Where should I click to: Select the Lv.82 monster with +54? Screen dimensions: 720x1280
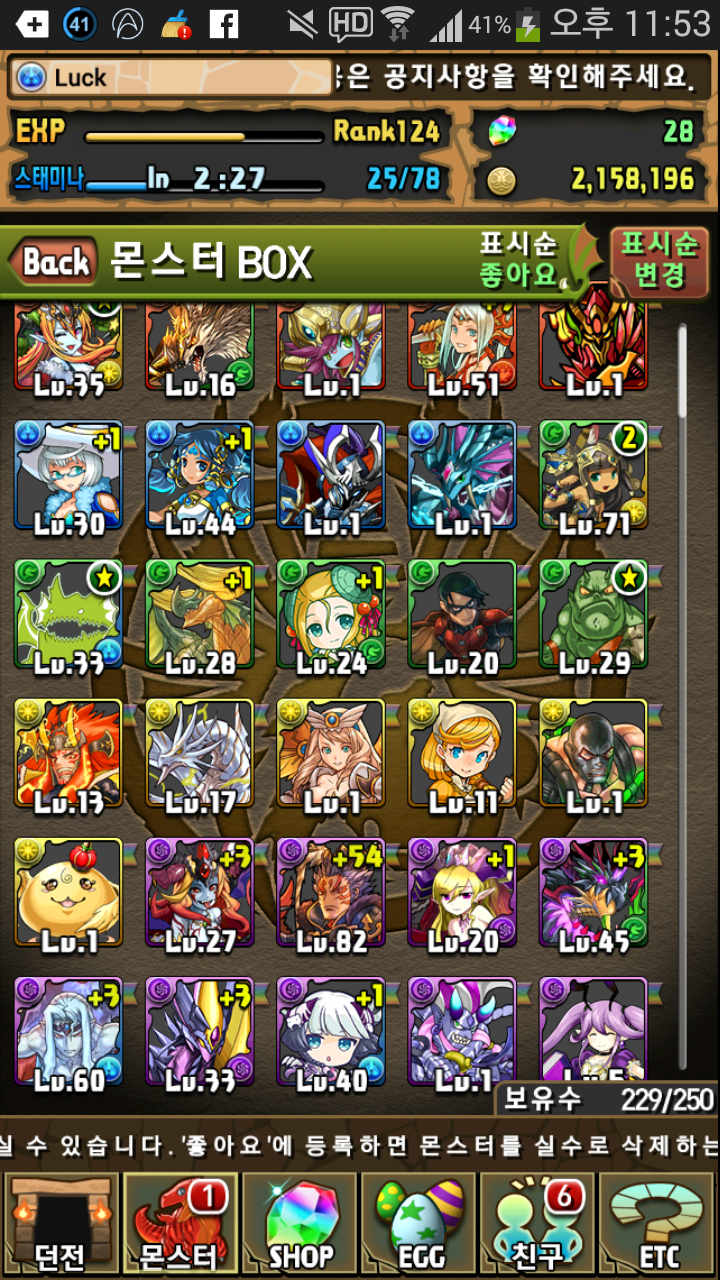point(331,893)
